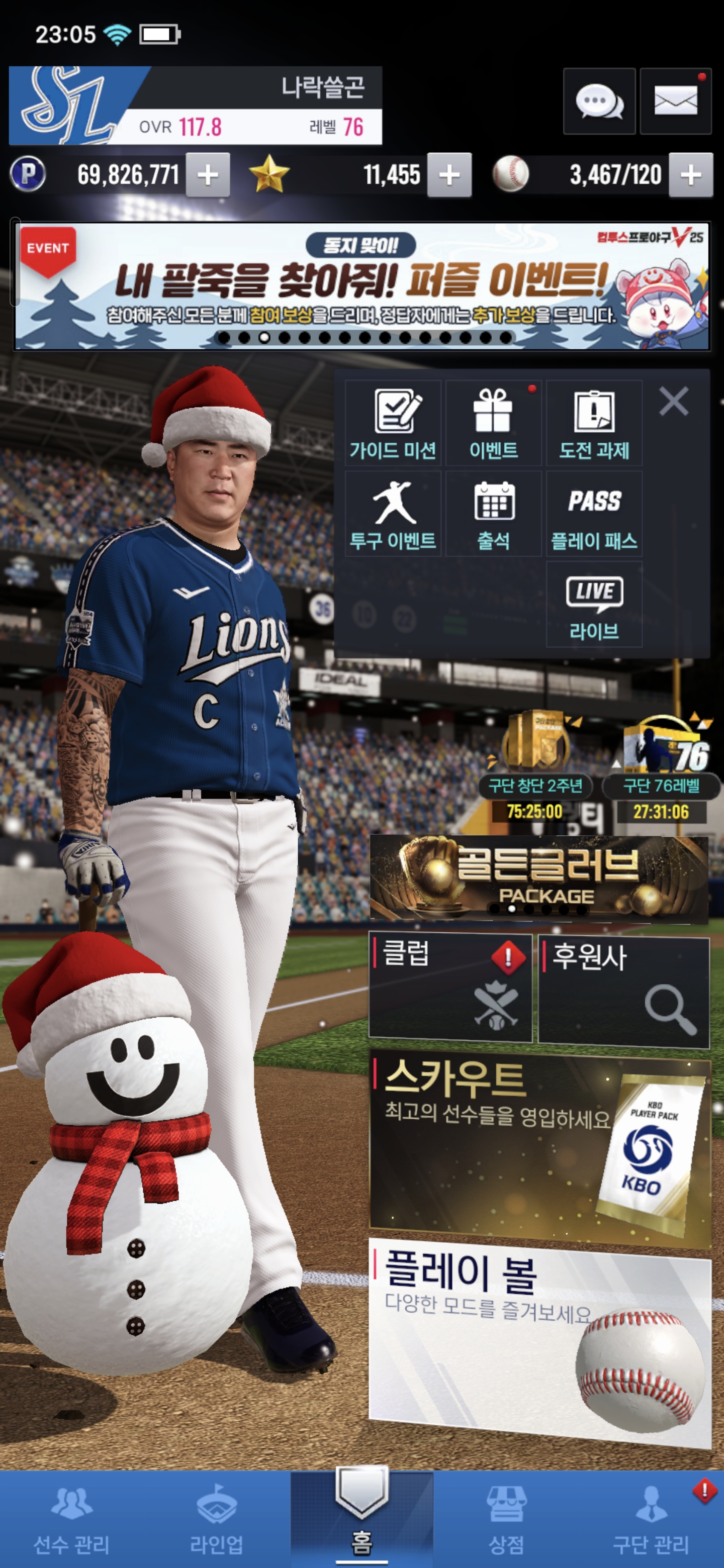Switch to the 선수 관리 tab
Viewport: 724px width, 1568px height.
point(72,1519)
